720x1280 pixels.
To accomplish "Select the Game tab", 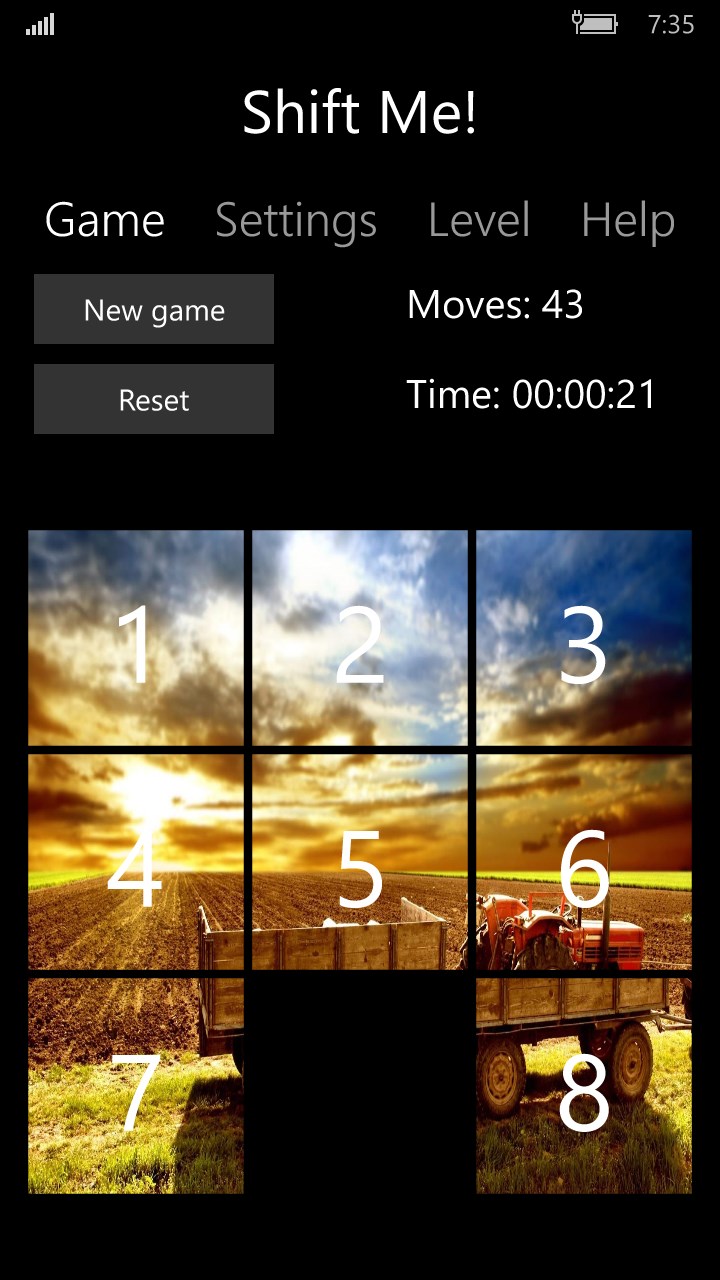I will [x=105, y=220].
